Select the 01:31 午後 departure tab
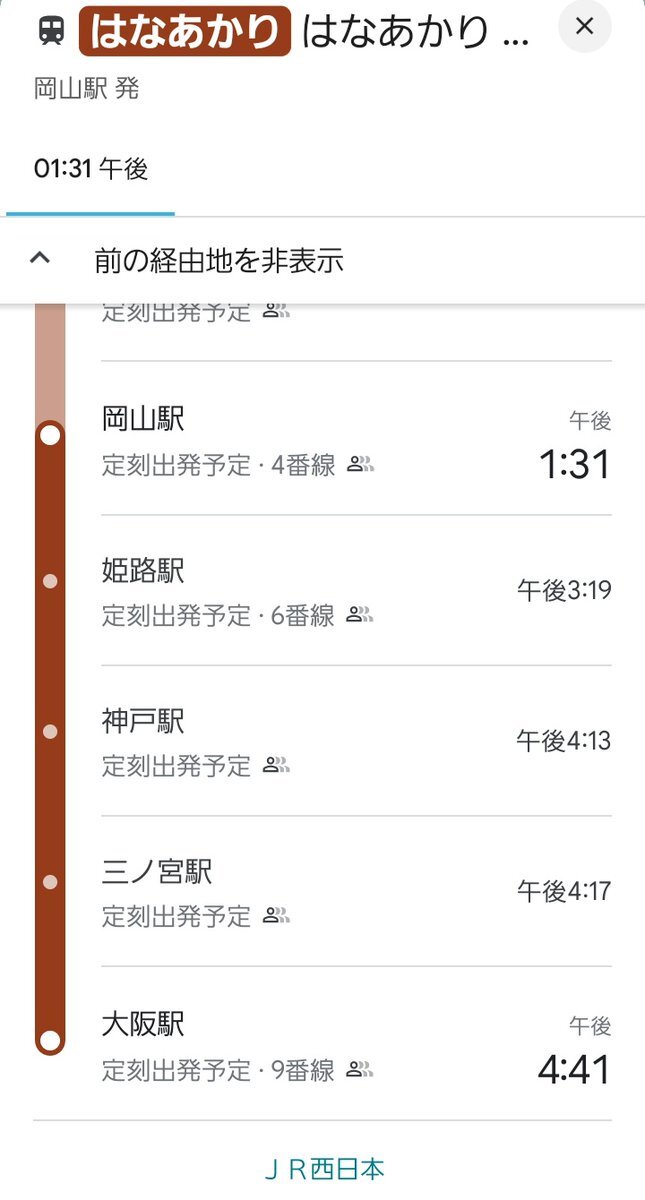645x1200 pixels. [91, 170]
